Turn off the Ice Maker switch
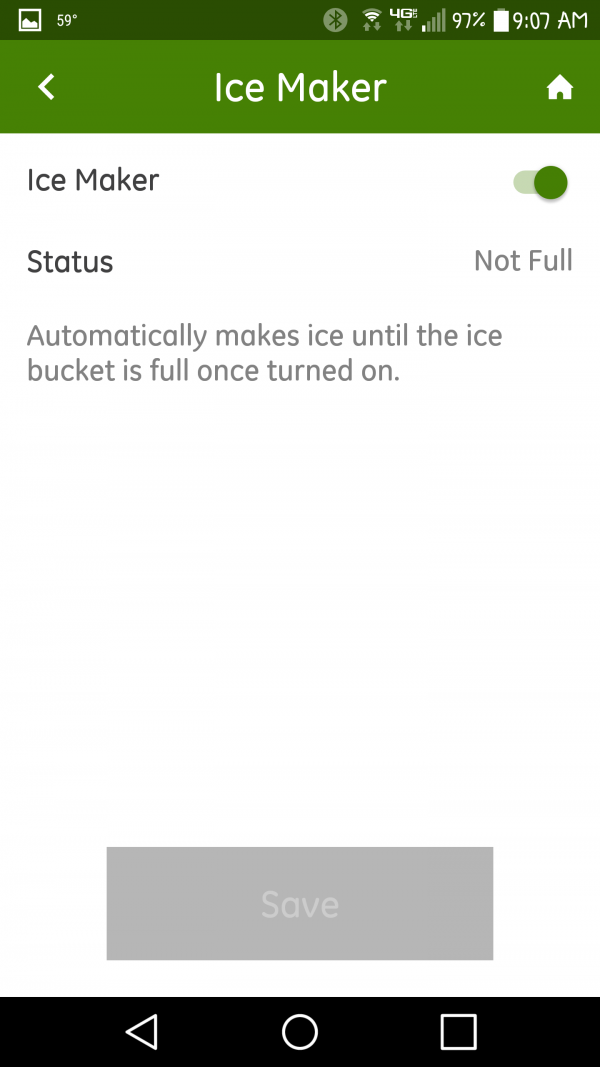The image size is (600, 1067). coord(541,182)
